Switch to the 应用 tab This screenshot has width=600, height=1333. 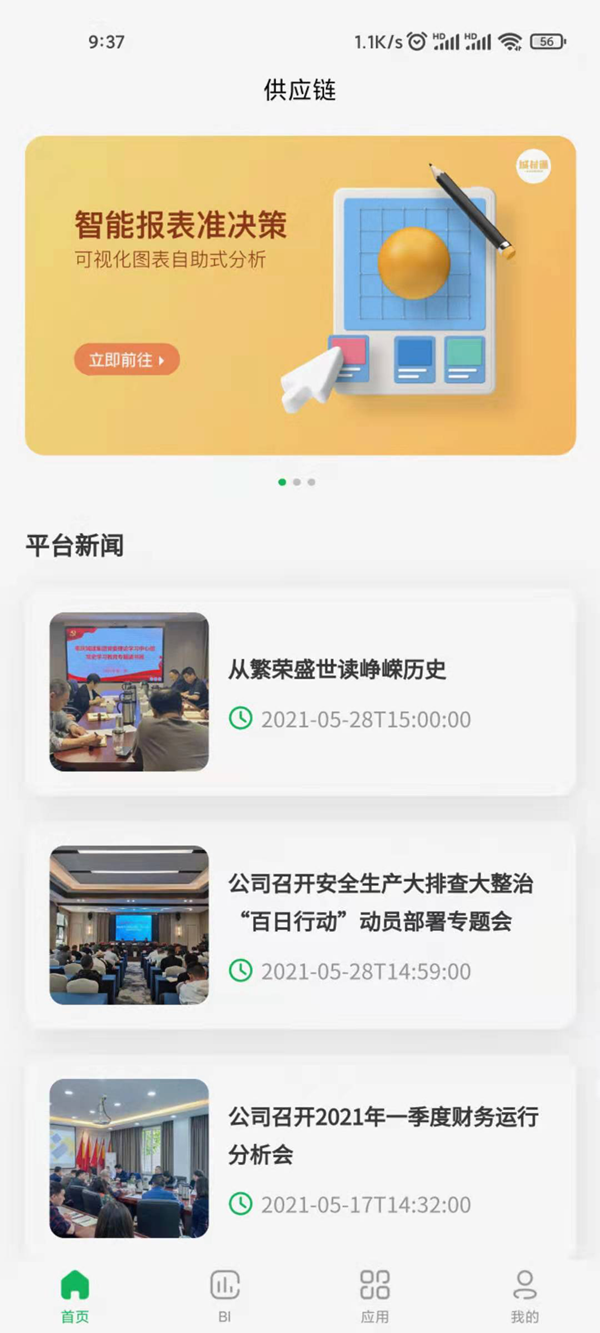375,1296
